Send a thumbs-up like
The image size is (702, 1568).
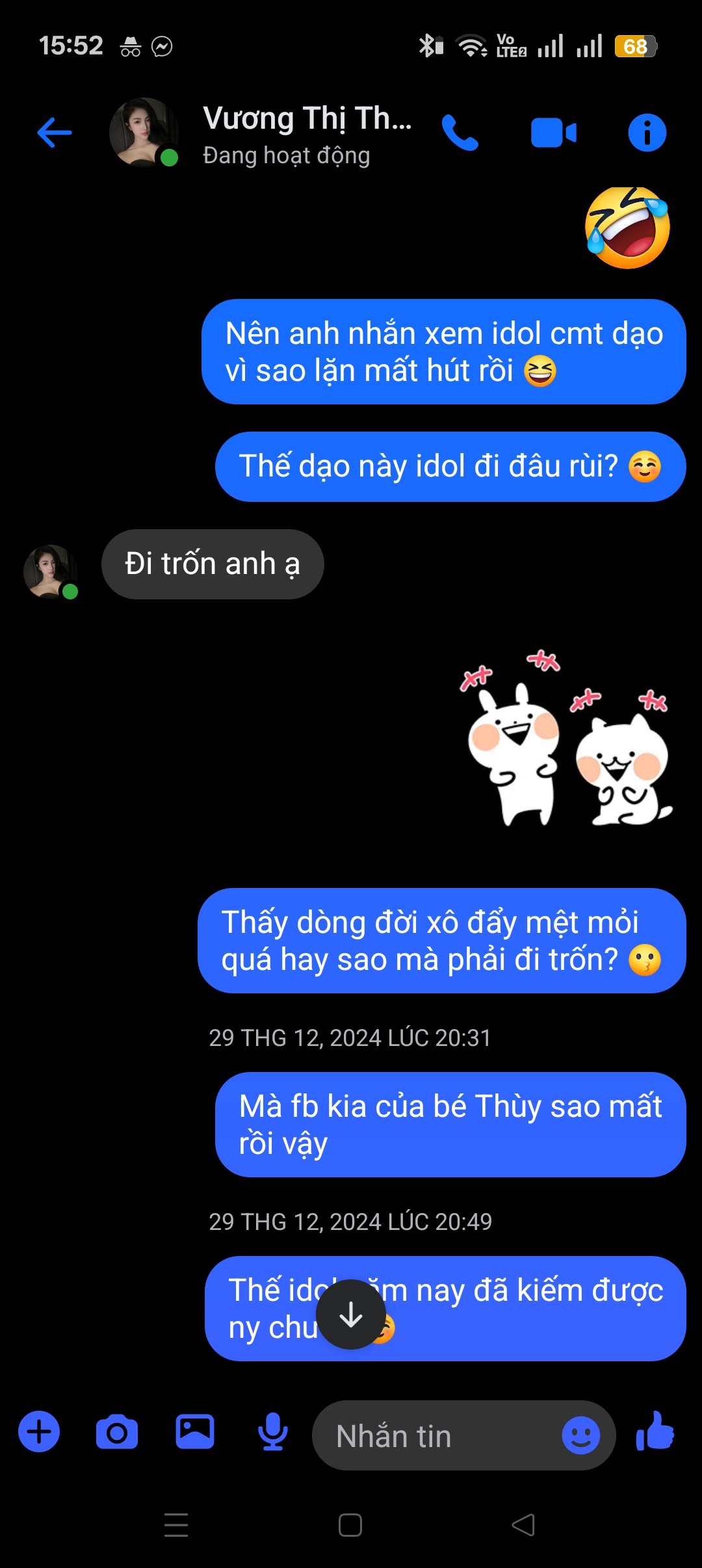coord(655,1431)
